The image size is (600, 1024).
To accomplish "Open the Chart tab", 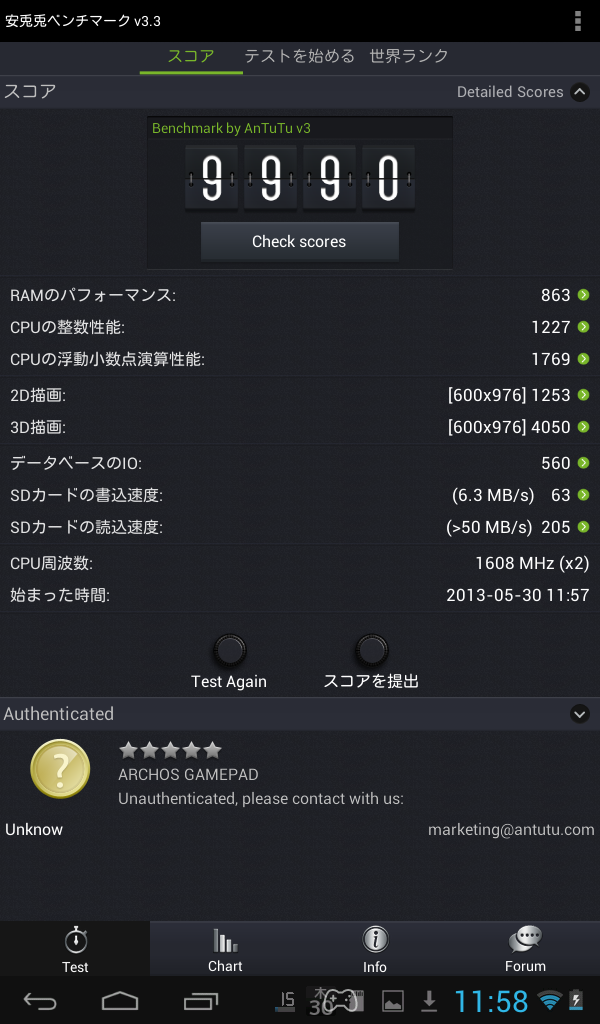I will pos(225,949).
